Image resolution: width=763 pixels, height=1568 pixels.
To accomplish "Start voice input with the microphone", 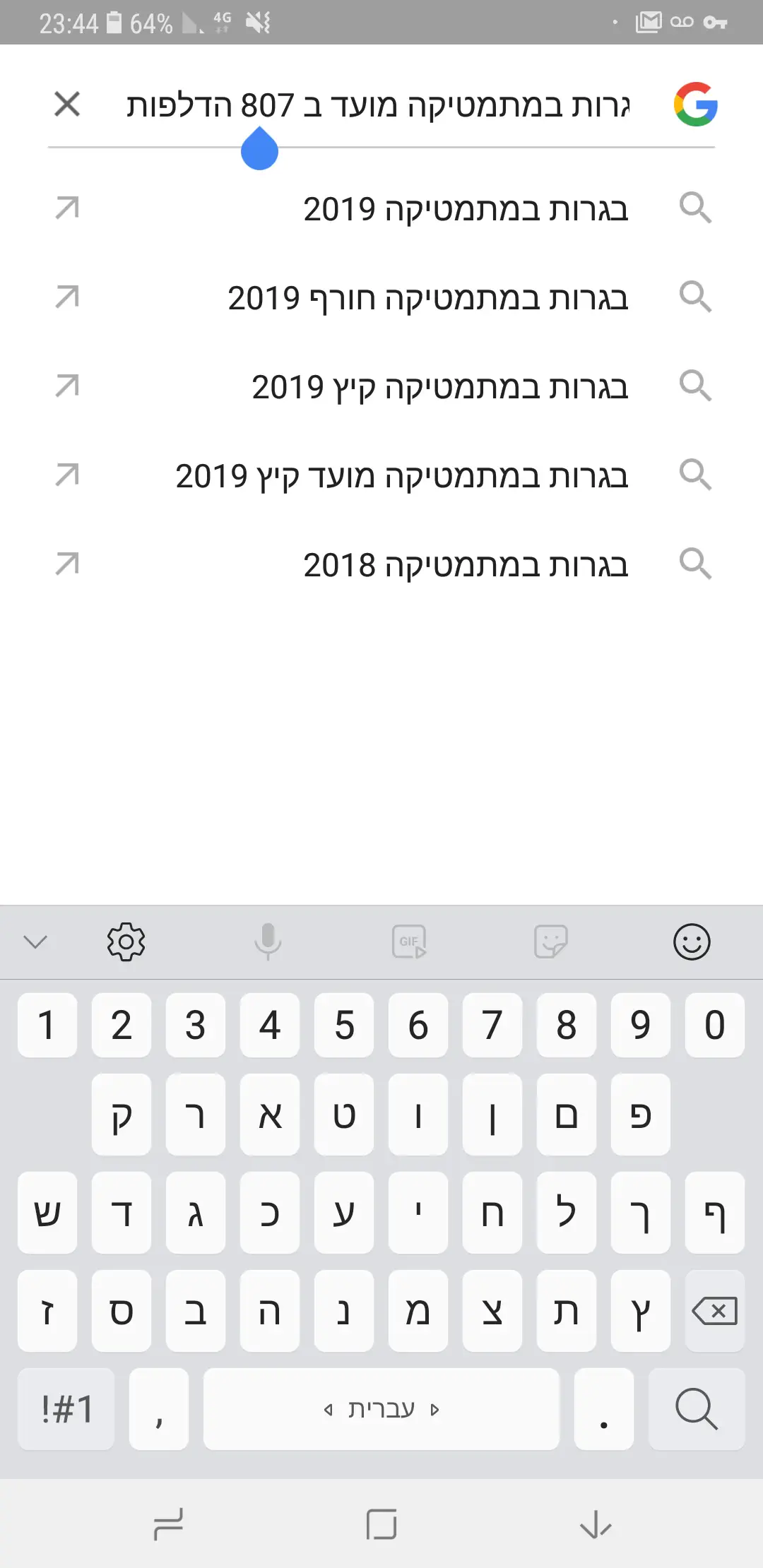I will [268, 942].
